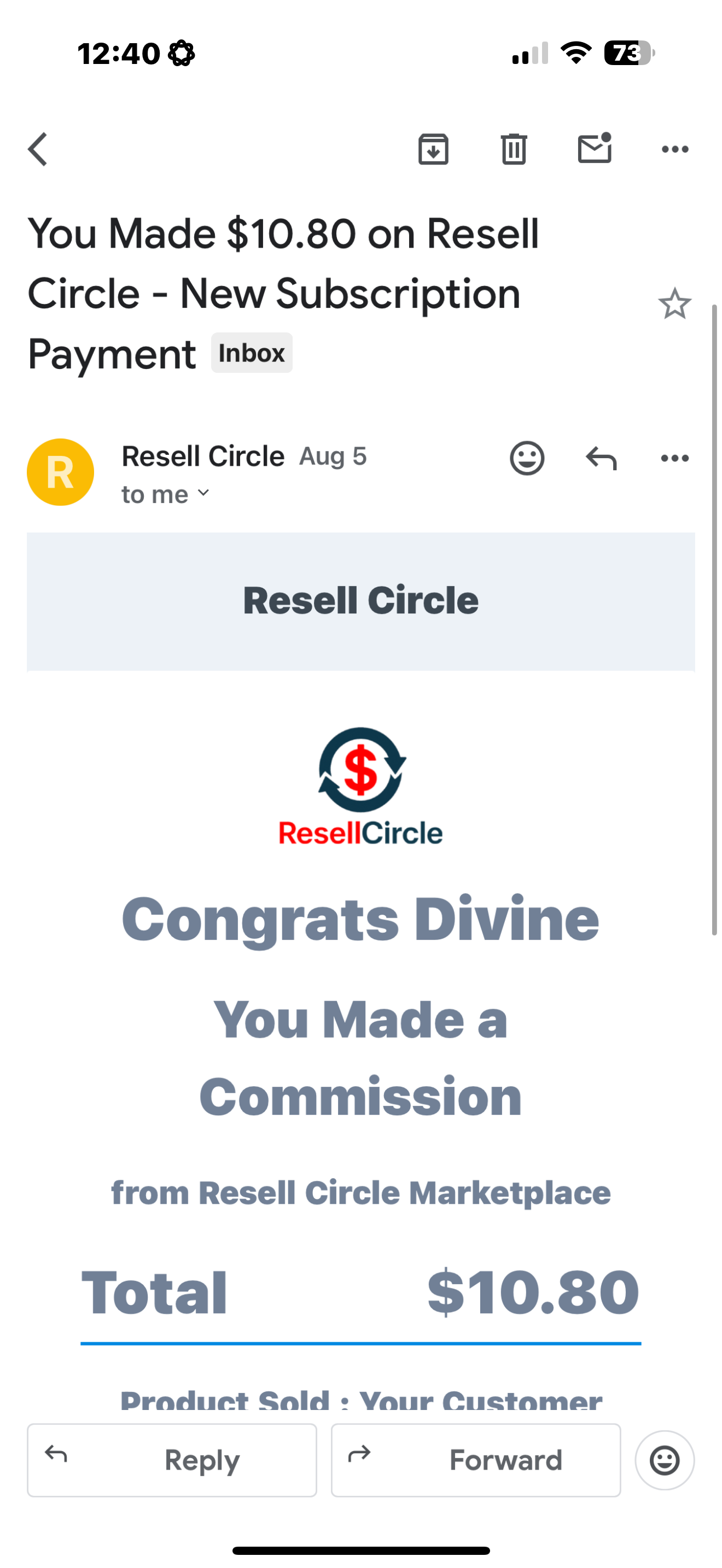The width and height of the screenshot is (722, 1568).
Task: Tap the Inbox label chip
Action: pos(252,353)
